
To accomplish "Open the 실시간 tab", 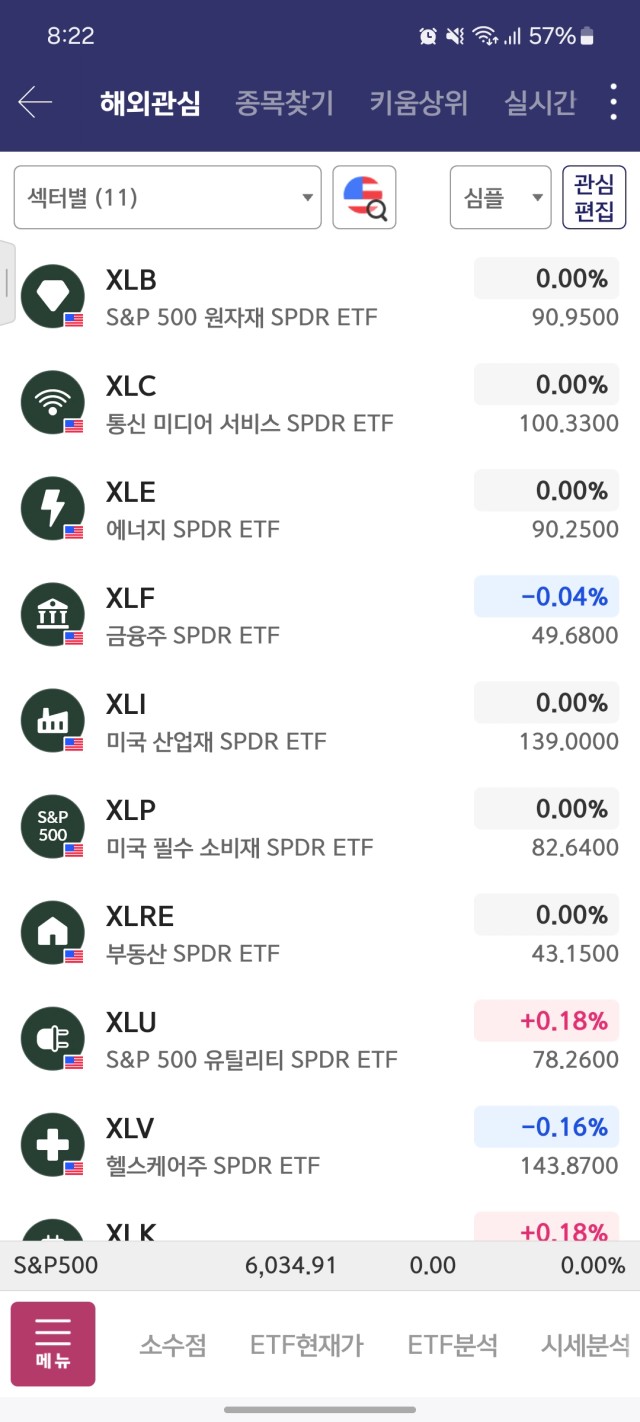I will tap(540, 103).
